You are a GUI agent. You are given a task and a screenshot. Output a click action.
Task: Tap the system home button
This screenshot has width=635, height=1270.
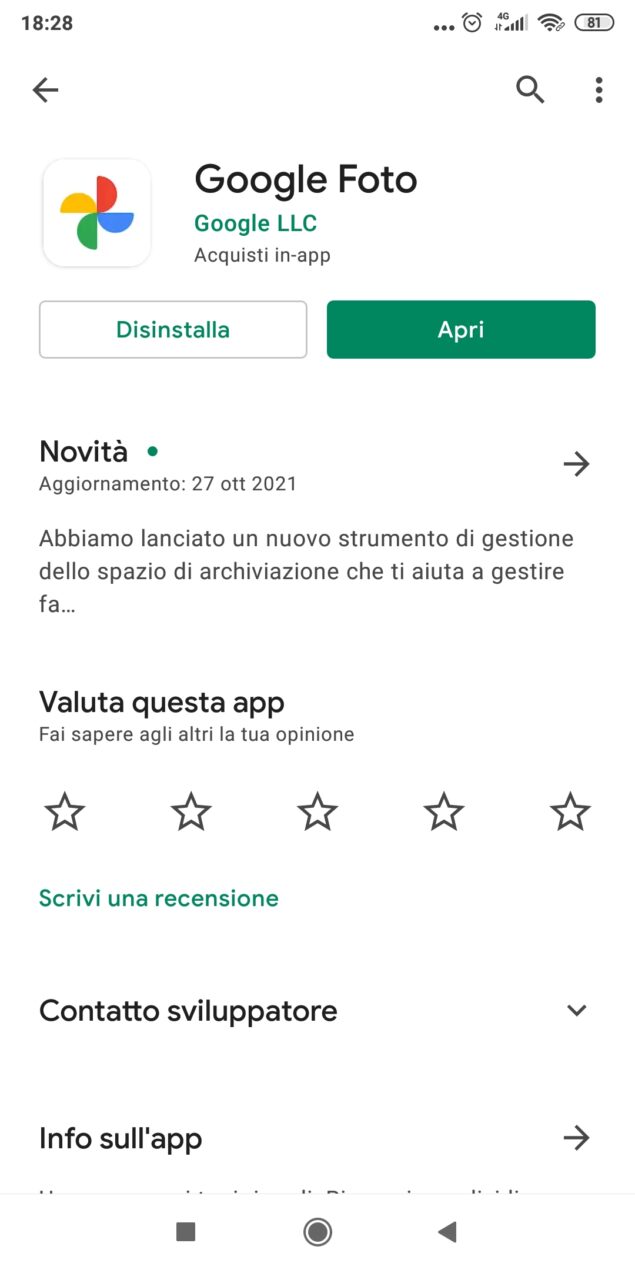click(x=318, y=1232)
